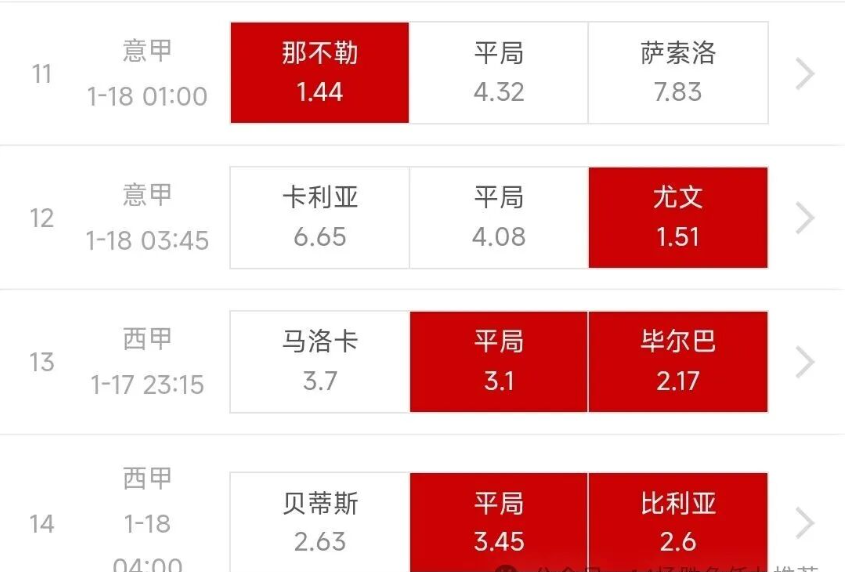Pick 平局 at 4.32 for match 11

[x=499, y=73]
